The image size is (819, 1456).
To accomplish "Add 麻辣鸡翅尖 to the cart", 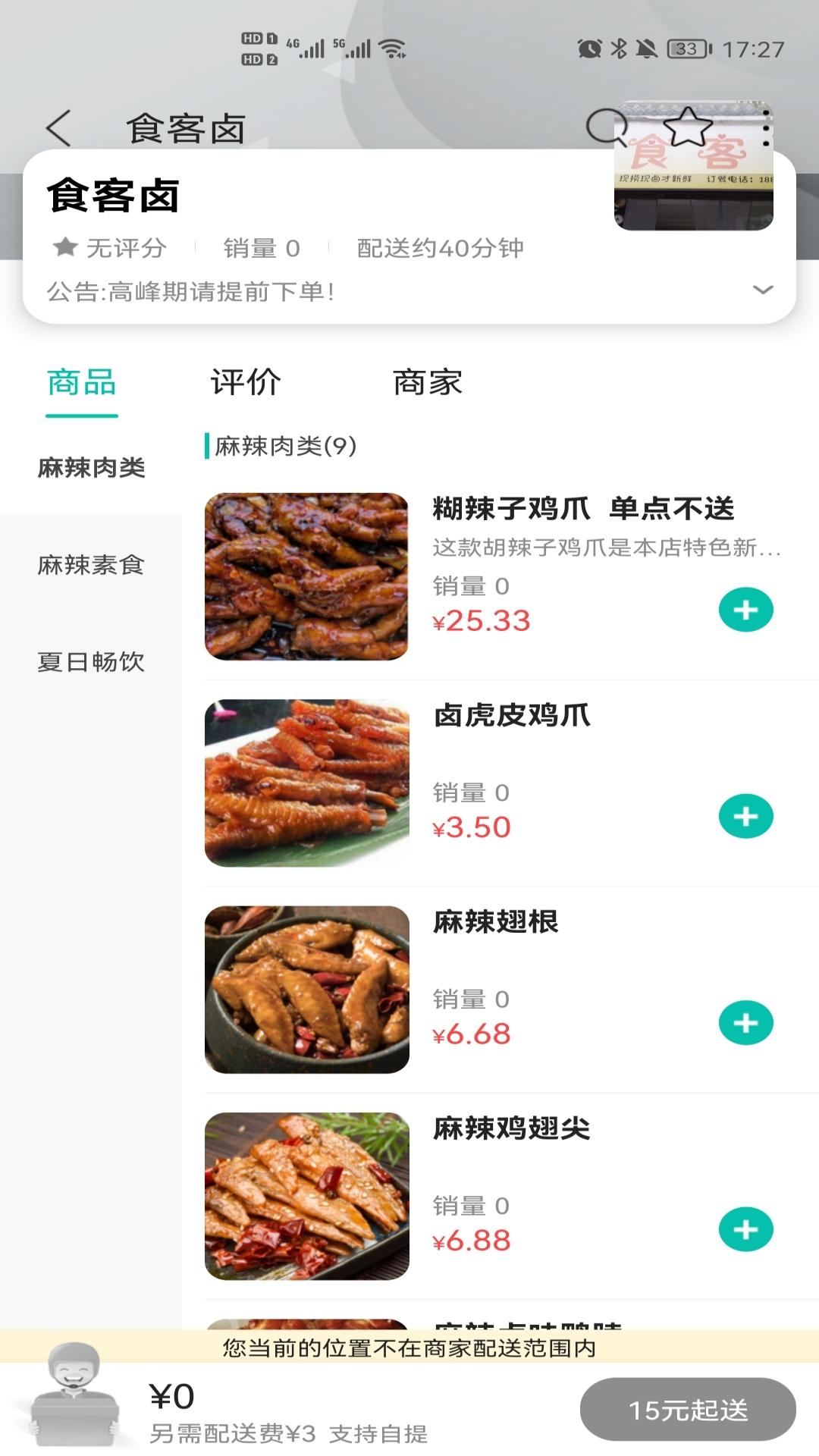I will pyautogui.click(x=746, y=1229).
